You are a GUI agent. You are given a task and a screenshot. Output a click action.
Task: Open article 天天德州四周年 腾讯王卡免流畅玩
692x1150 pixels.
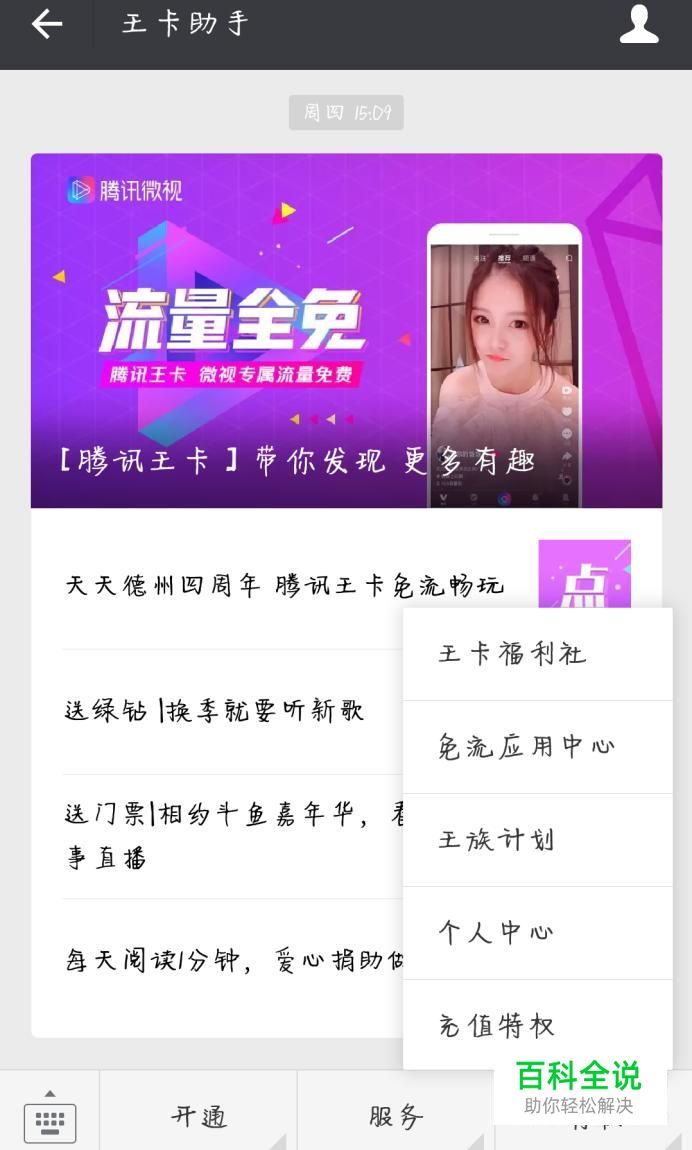click(285, 586)
